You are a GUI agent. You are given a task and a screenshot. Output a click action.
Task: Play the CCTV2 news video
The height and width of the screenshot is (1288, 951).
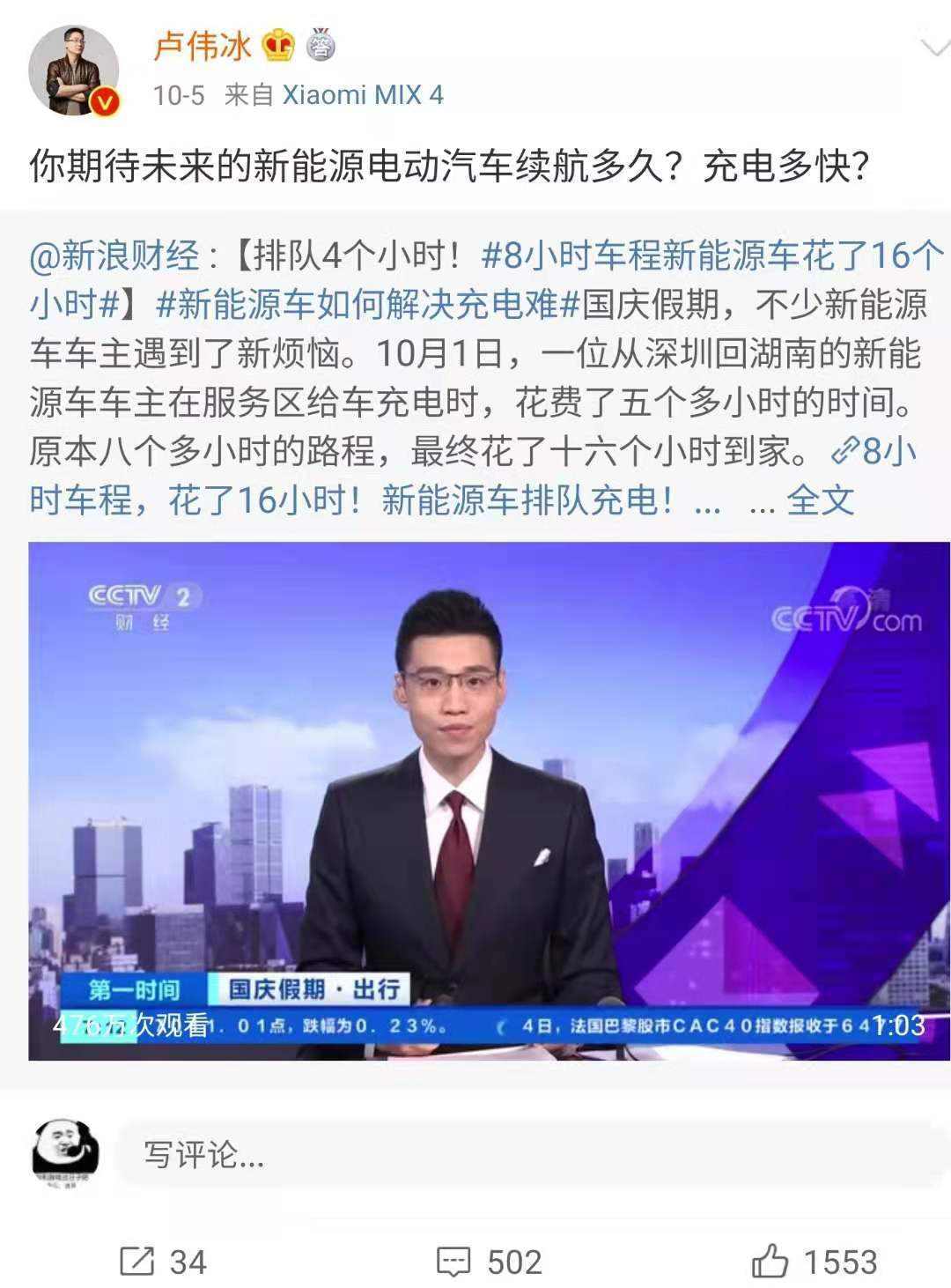tap(489, 800)
